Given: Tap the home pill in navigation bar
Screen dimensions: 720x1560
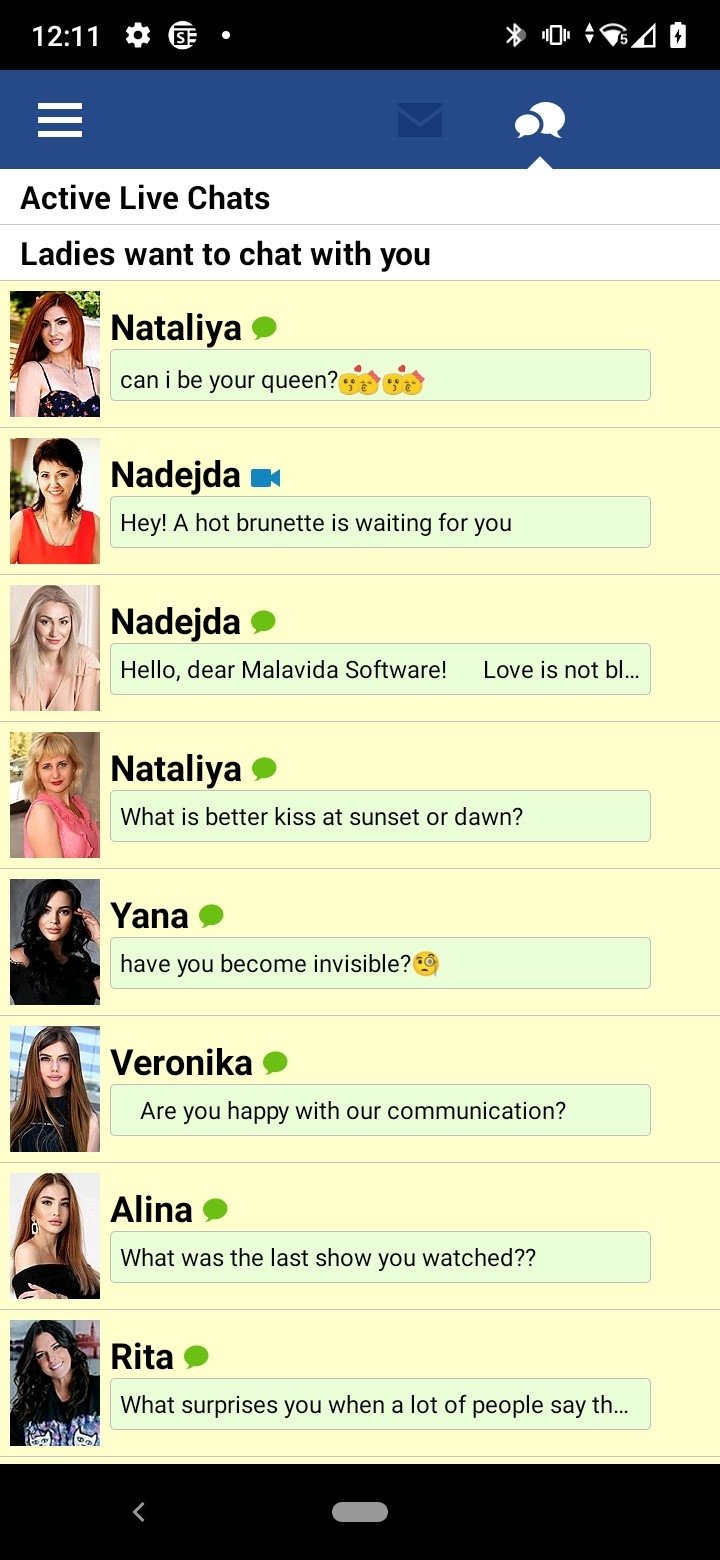Looking at the screenshot, I should tap(360, 1512).
